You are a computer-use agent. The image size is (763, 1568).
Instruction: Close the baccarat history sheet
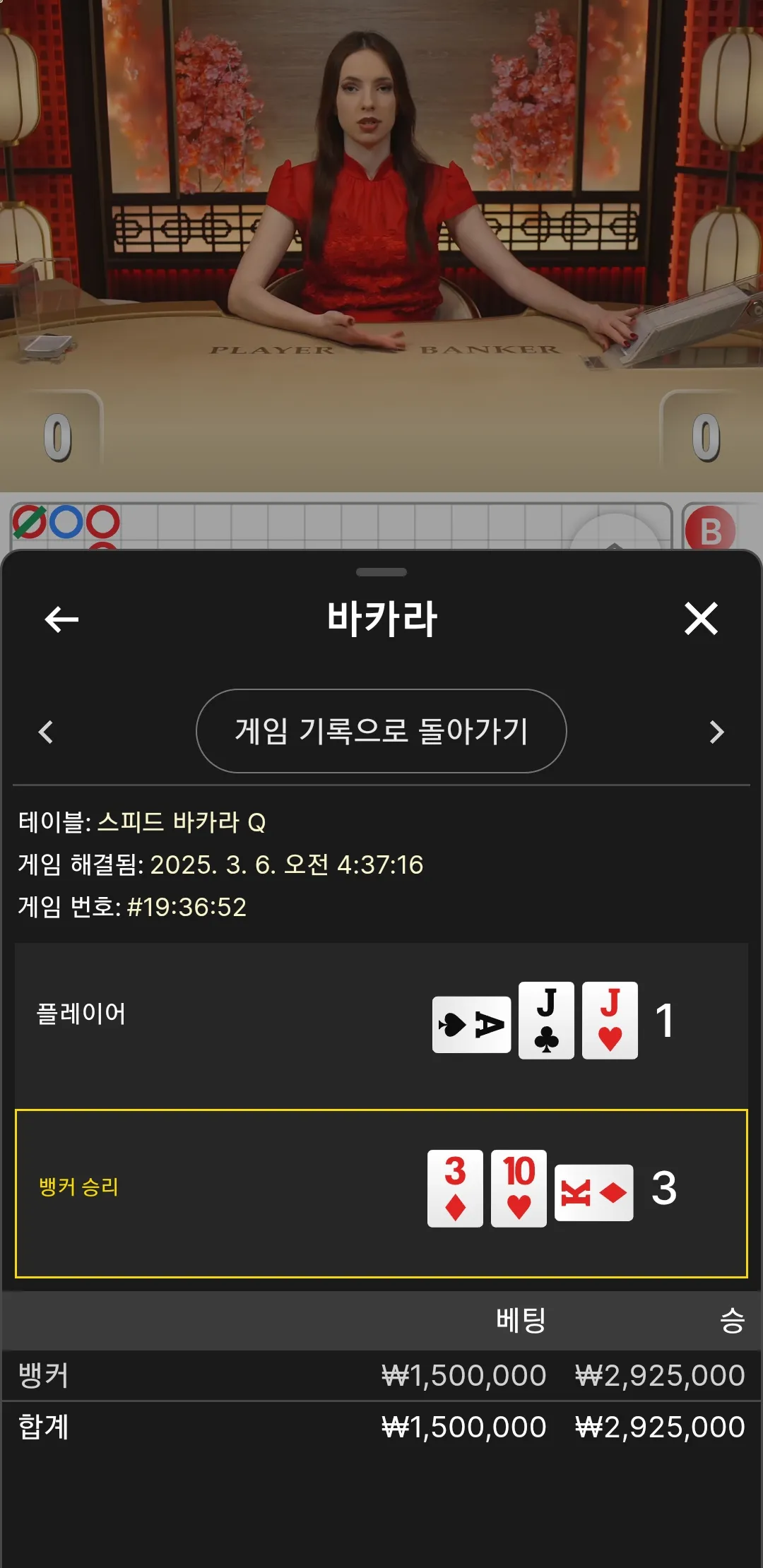coord(701,619)
